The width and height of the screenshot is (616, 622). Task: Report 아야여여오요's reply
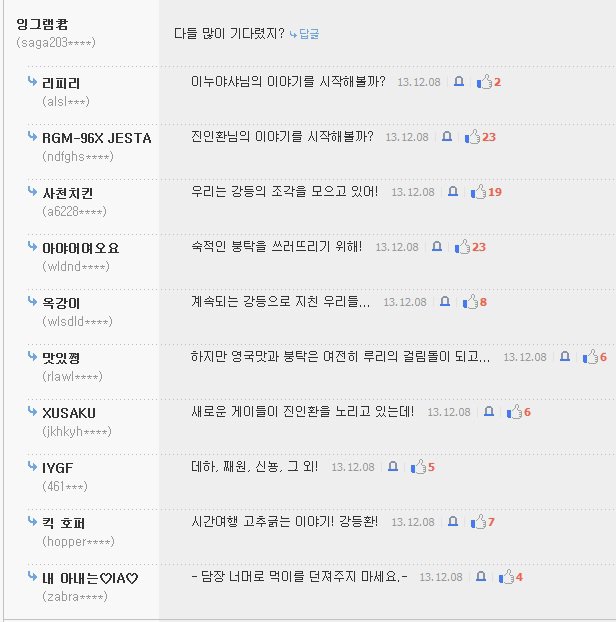click(437, 247)
